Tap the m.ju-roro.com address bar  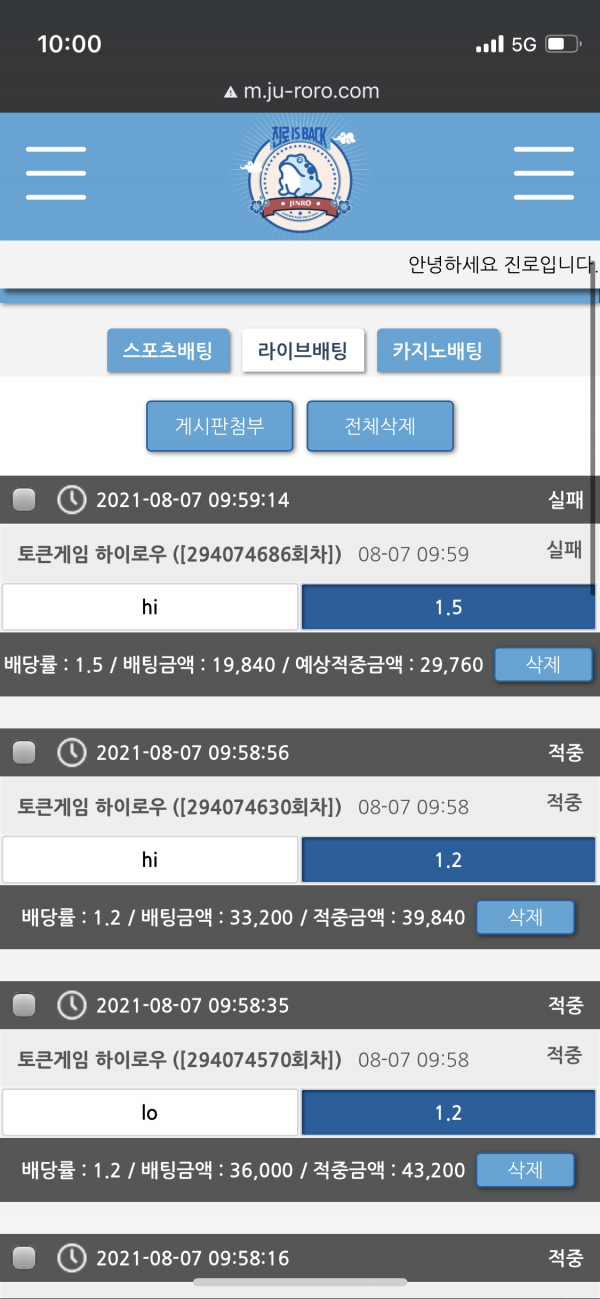[300, 91]
